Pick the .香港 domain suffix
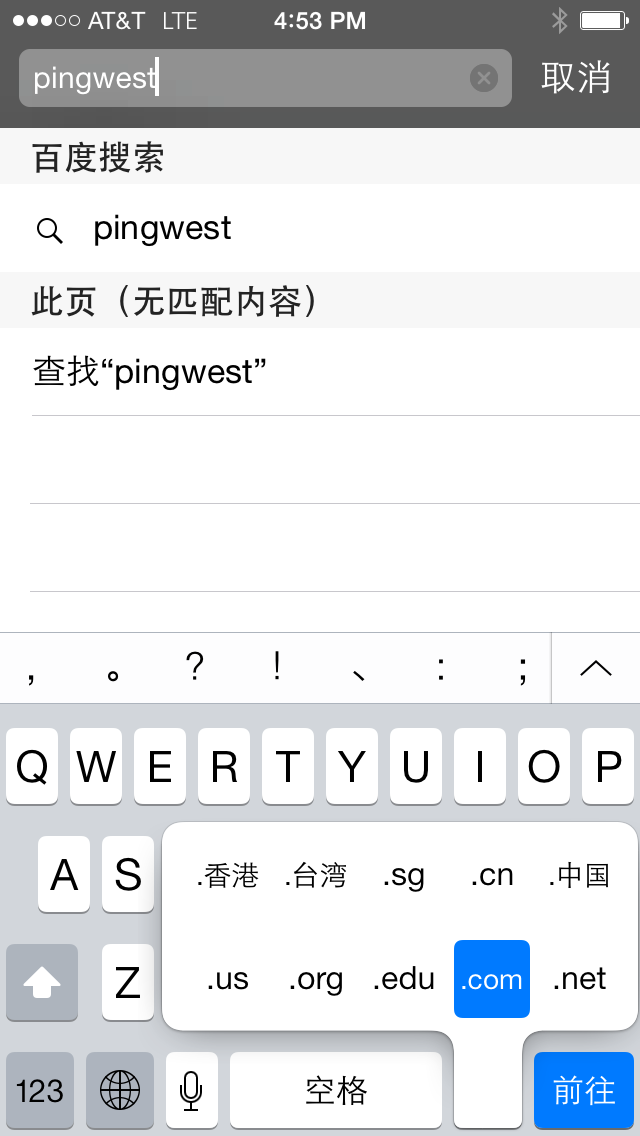Screen dimensions: 640x1136 (228, 876)
